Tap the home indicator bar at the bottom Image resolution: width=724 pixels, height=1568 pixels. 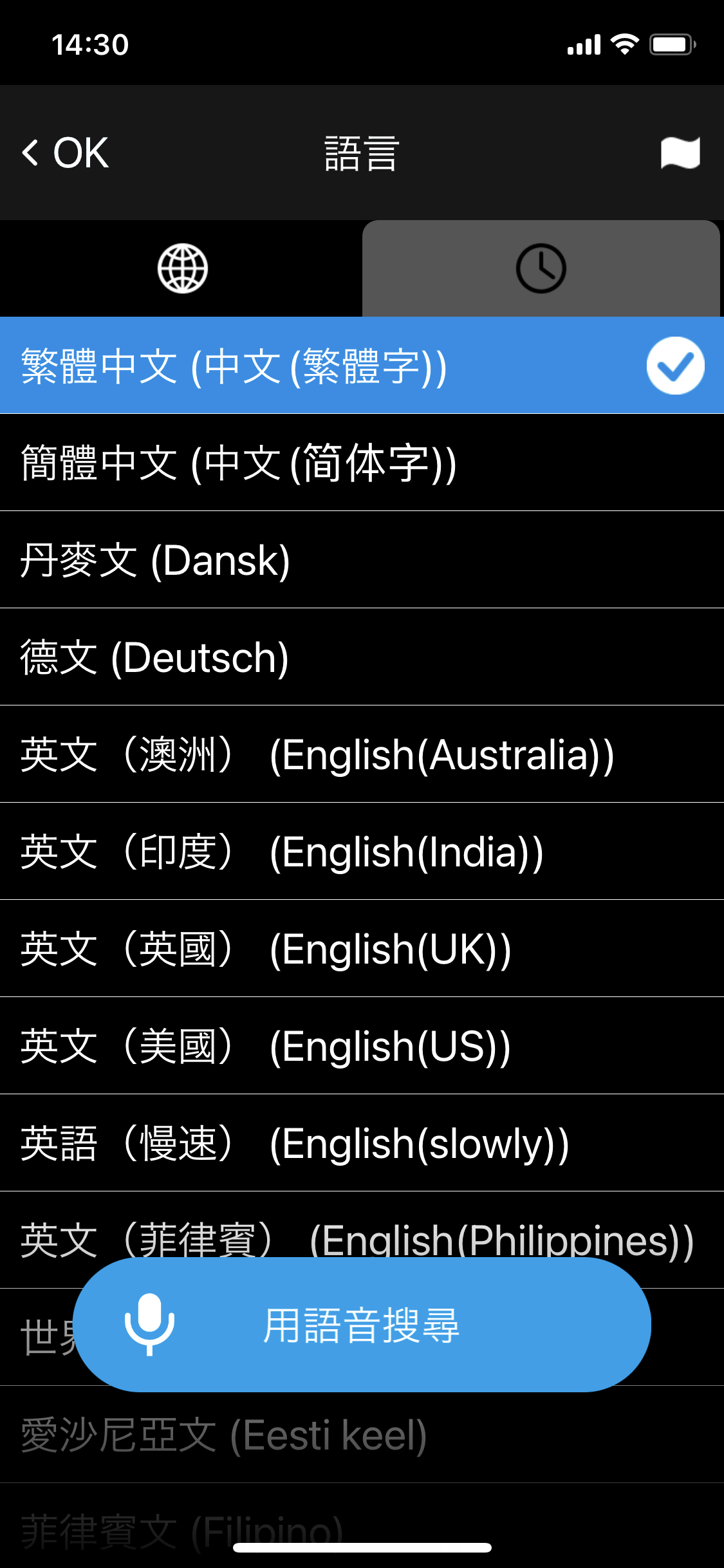(362, 1547)
